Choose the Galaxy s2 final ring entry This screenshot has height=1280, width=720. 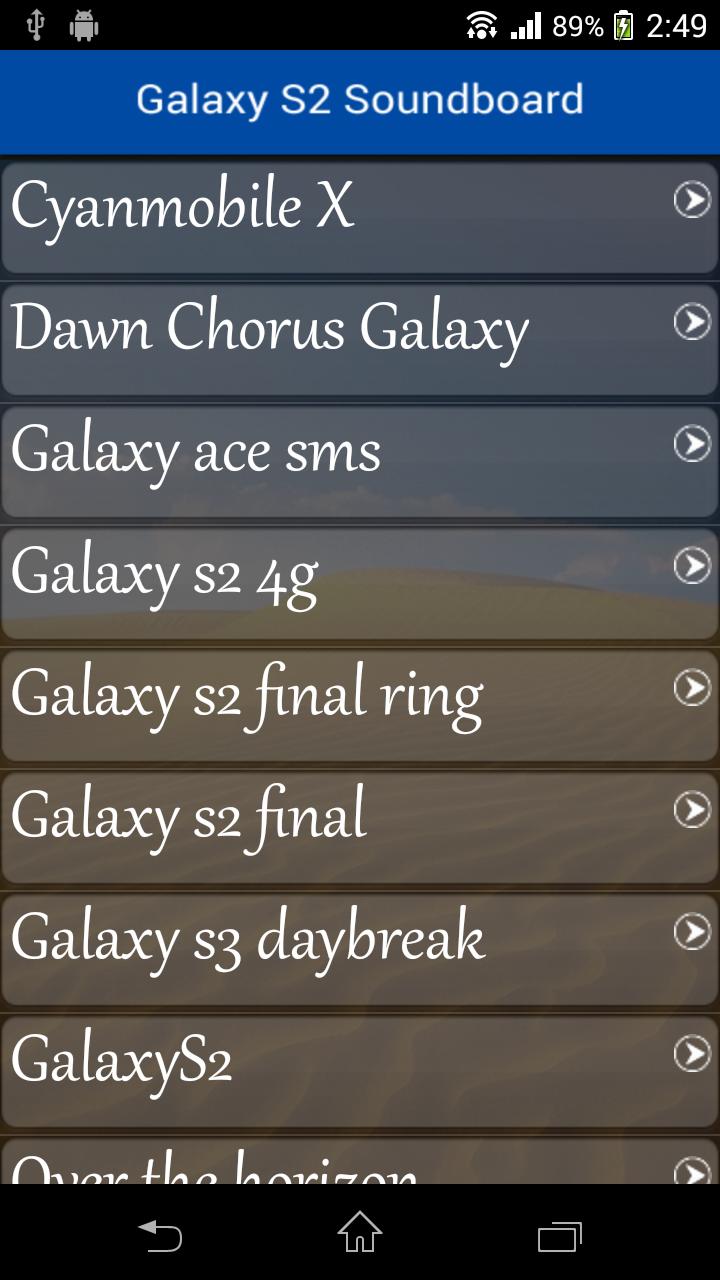tap(360, 703)
